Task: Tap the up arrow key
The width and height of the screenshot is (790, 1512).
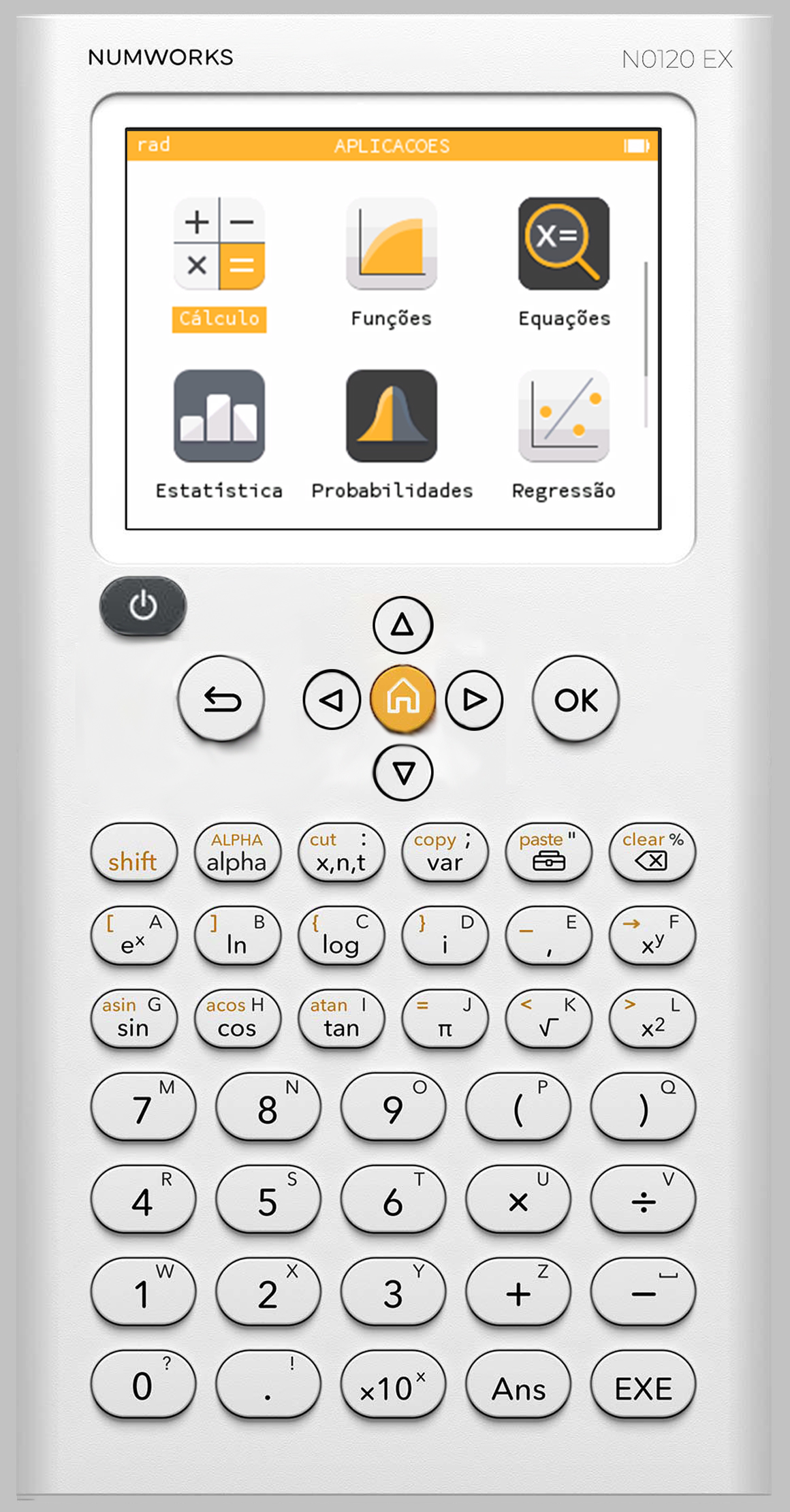Action: 402,625
